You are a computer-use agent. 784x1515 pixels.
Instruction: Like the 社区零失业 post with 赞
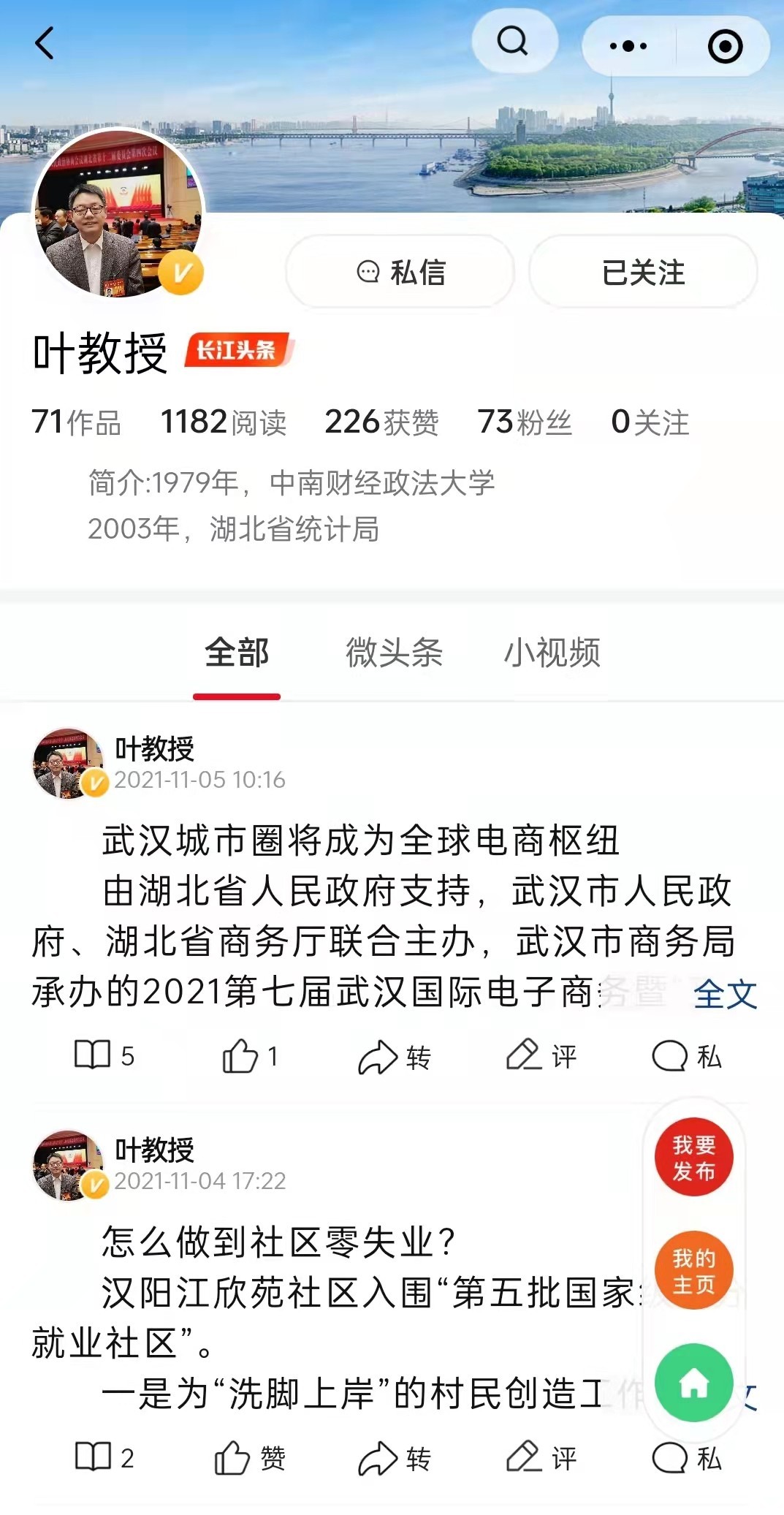(249, 1458)
